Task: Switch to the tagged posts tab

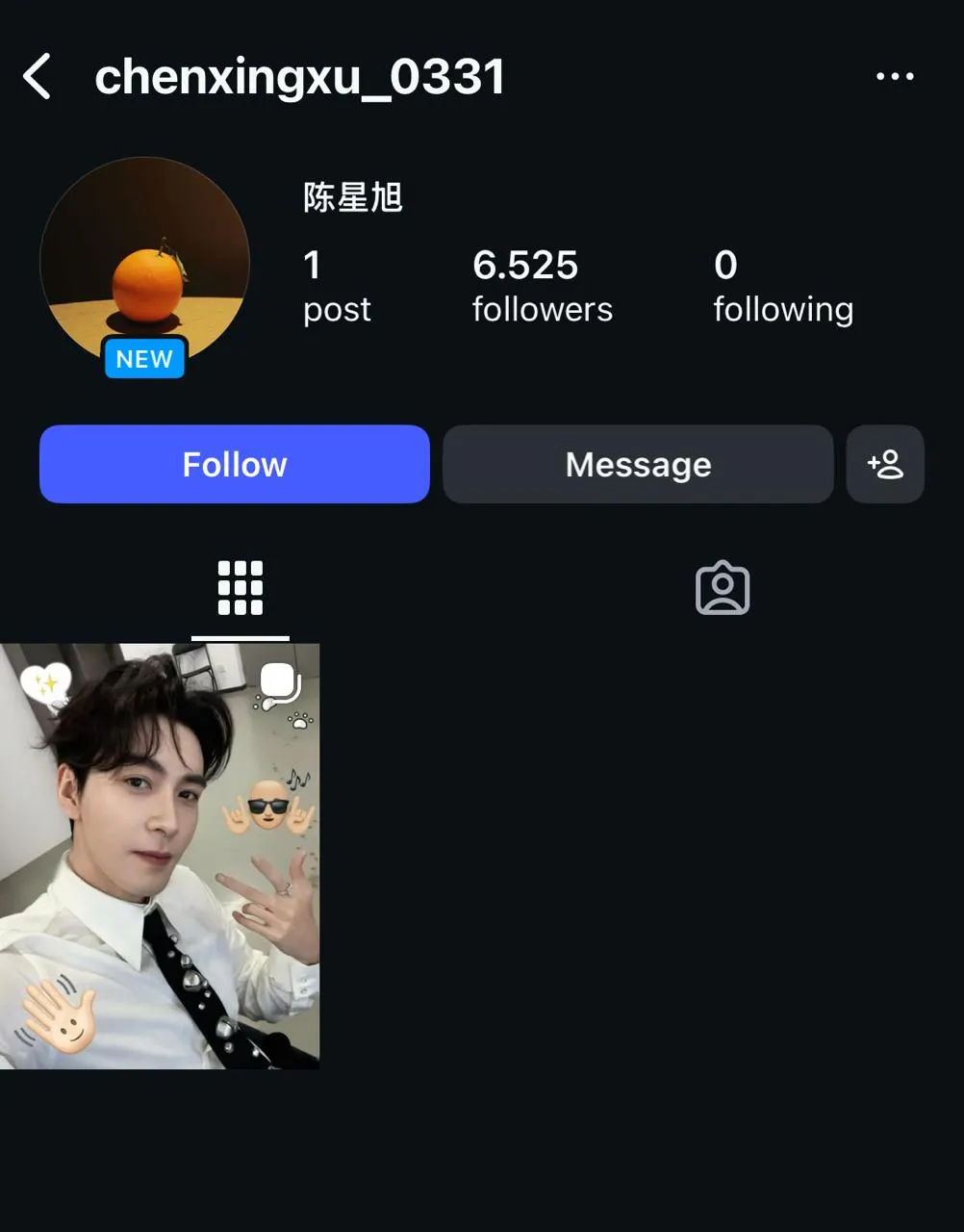Action: point(723,588)
